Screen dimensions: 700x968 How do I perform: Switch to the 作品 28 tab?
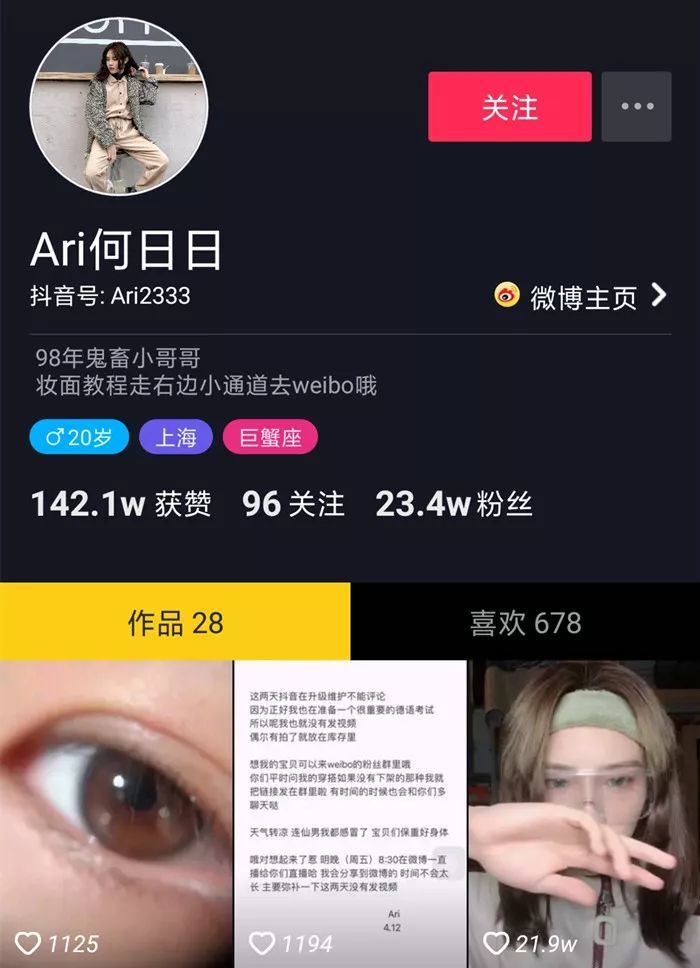175,623
